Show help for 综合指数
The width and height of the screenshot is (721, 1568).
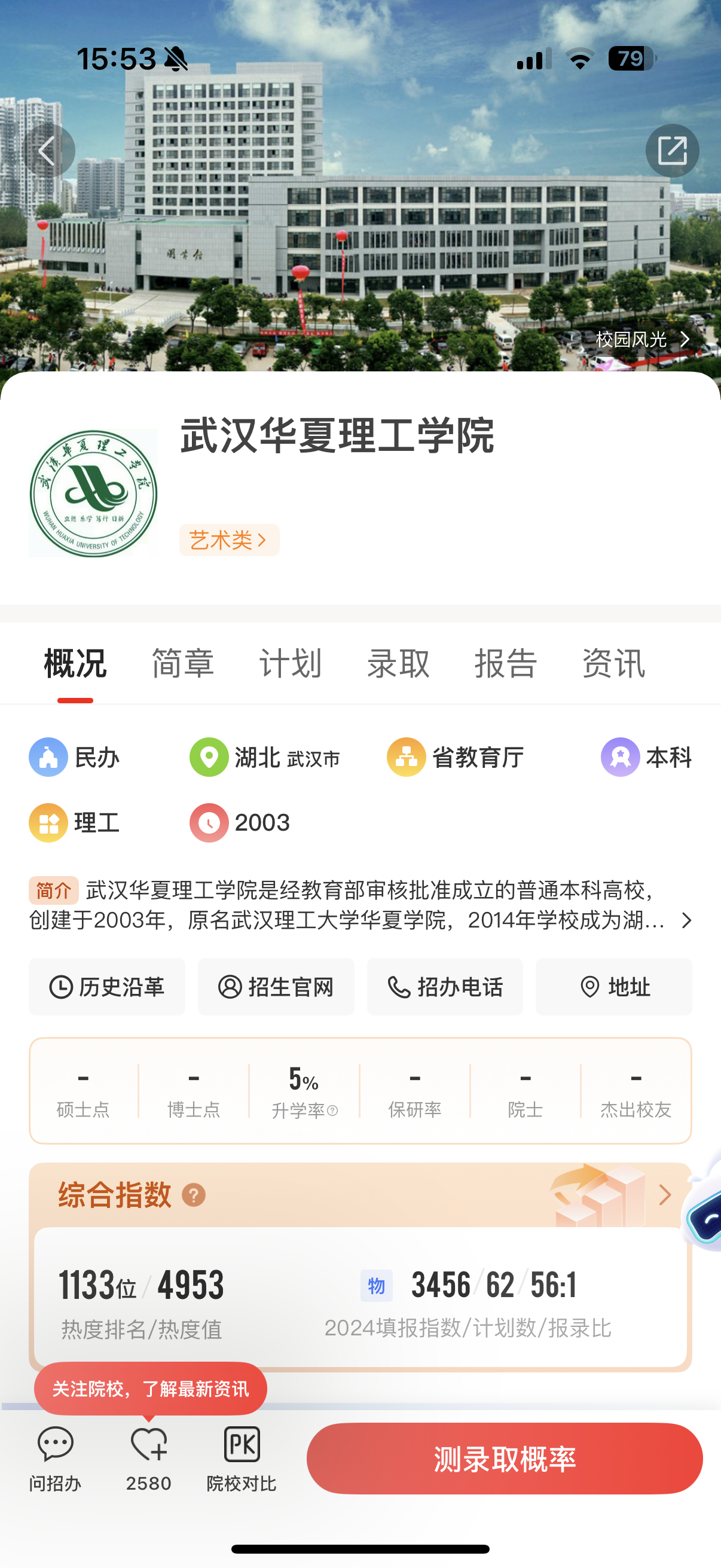[194, 1195]
